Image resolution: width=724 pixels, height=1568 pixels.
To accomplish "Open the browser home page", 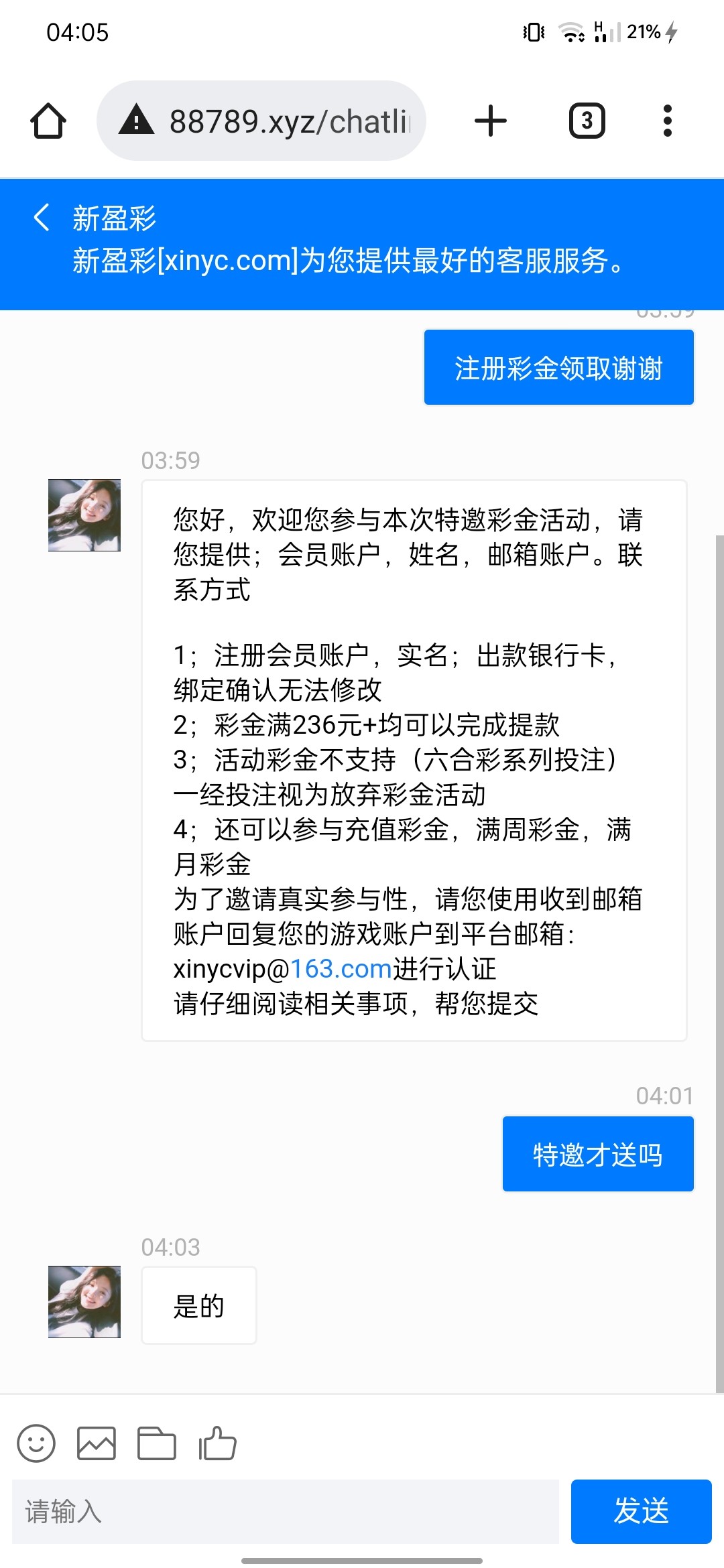I will point(48,121).
